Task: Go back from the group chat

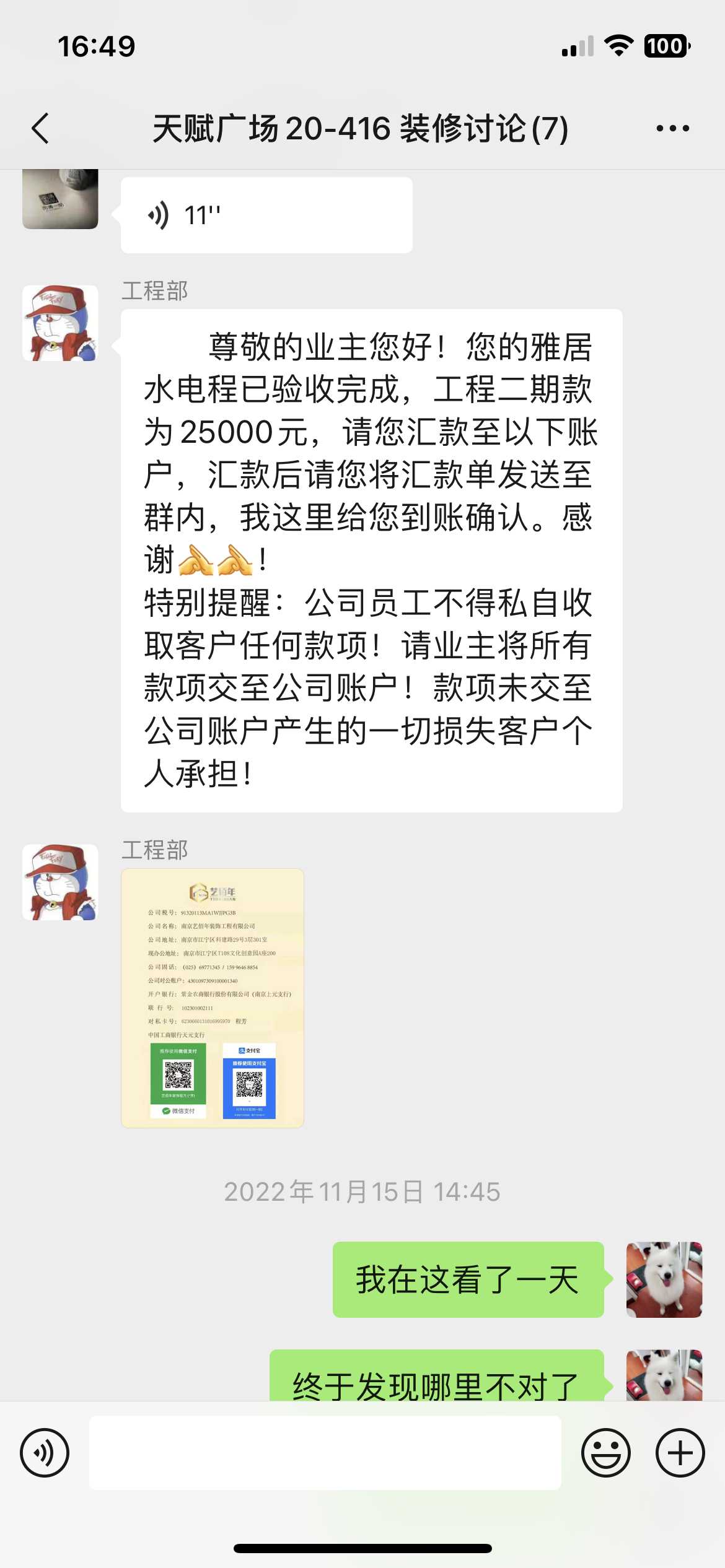Action: (41, 129)
